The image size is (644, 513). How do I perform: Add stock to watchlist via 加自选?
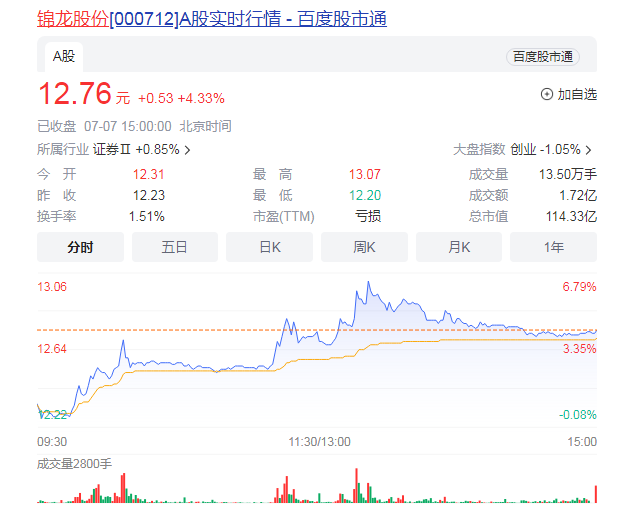click(x=568, y=94)
